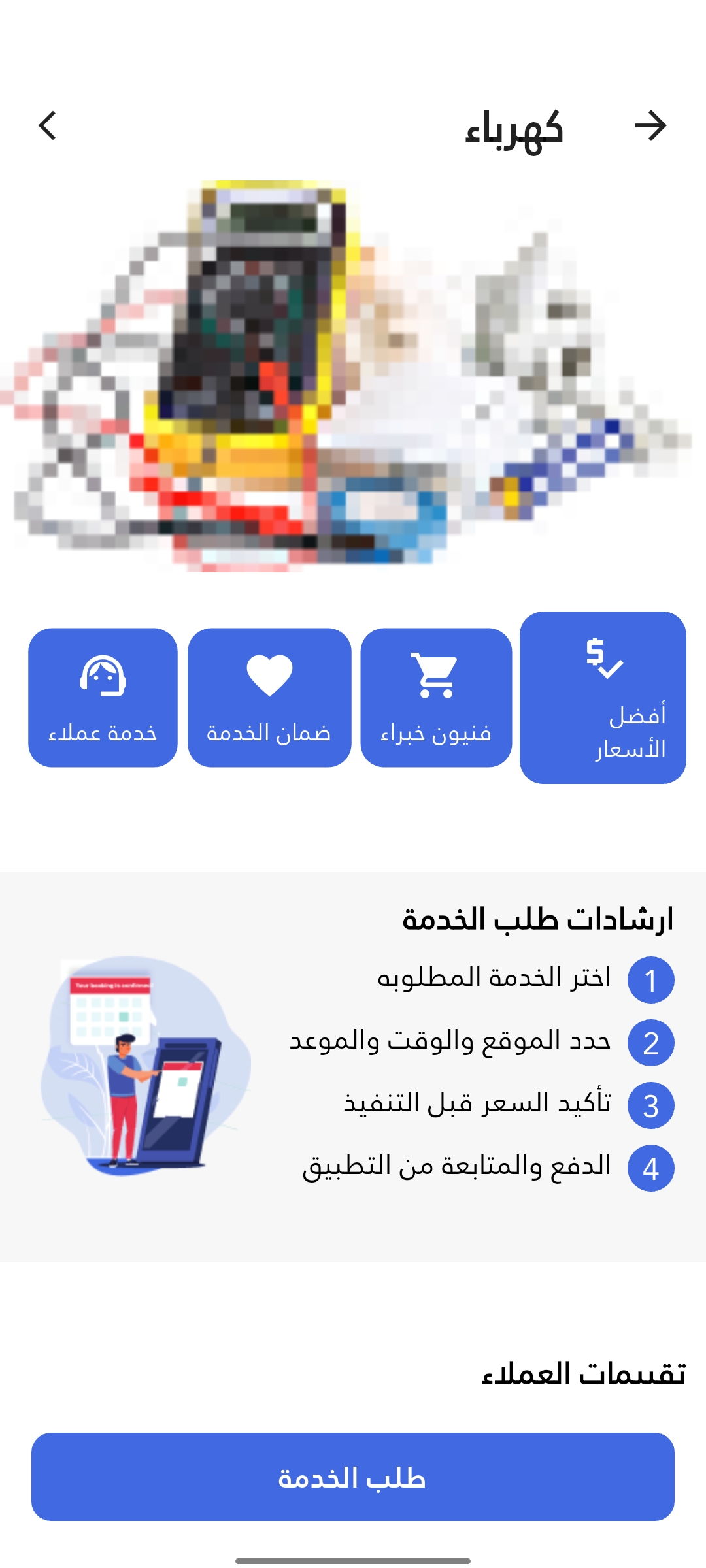Tap the left chevron icon
Image resolution: width=706 pixels, height=1568 pixels.
(x=48, y=125)
